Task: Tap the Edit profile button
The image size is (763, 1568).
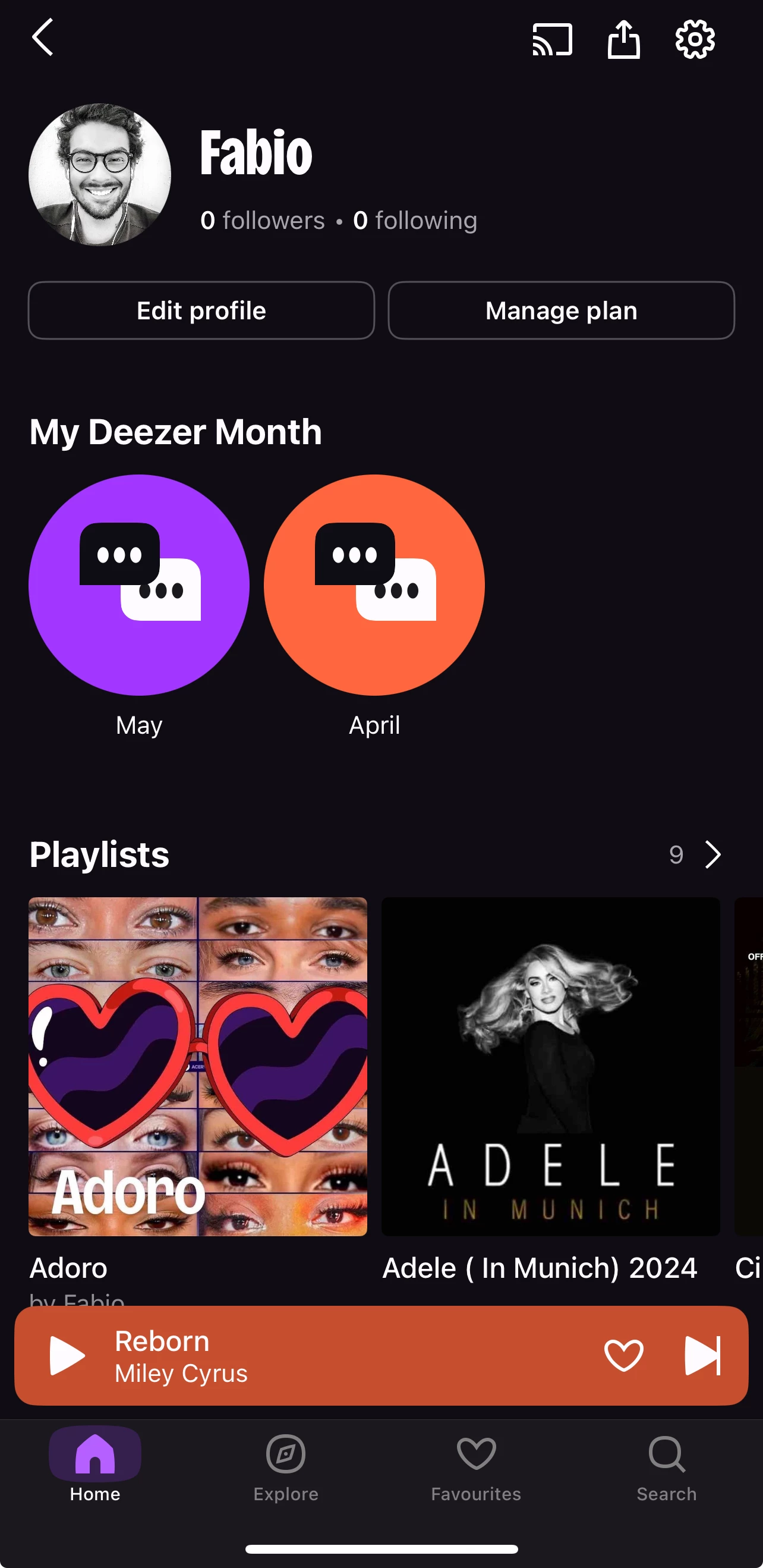Action: (201, 310)
